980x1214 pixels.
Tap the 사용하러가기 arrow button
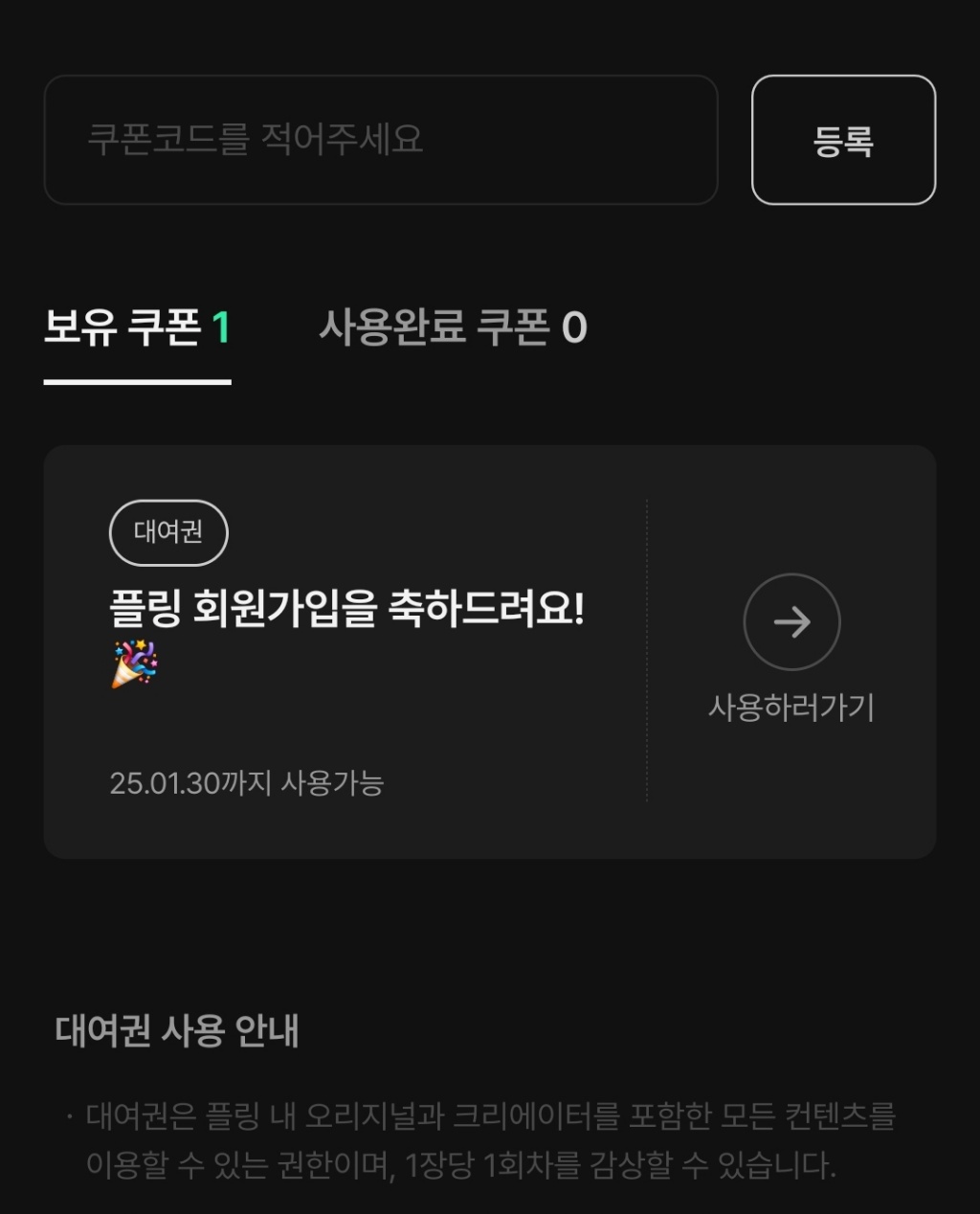[791, 622]
